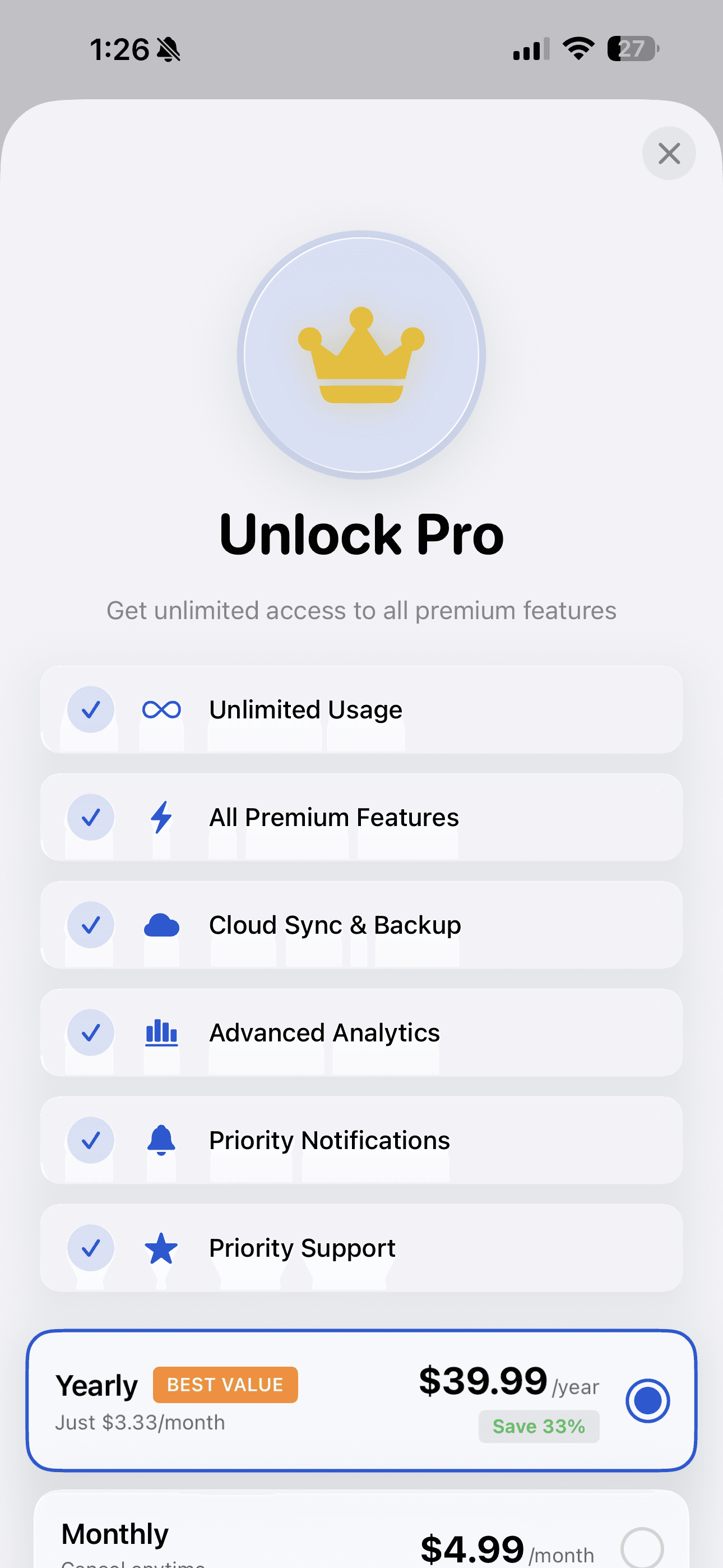This screenshot has width=723, height=1568.
Task: Click the bar chart icon next to Advanced Analytics
Action: pos(160,1033)
